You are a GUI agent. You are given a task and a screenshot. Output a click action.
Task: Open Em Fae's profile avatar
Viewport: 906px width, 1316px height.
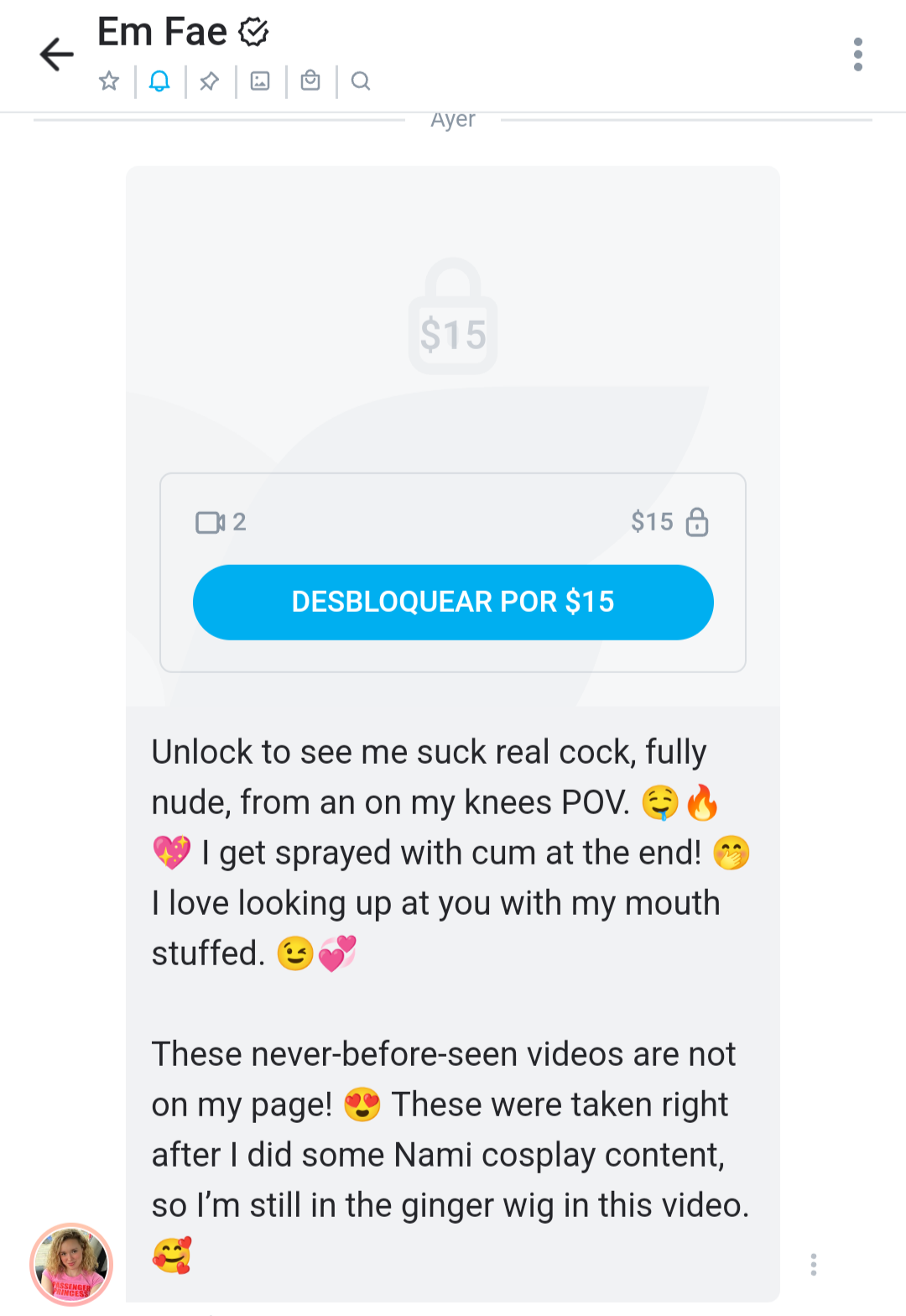click(x=71, y=1264)
